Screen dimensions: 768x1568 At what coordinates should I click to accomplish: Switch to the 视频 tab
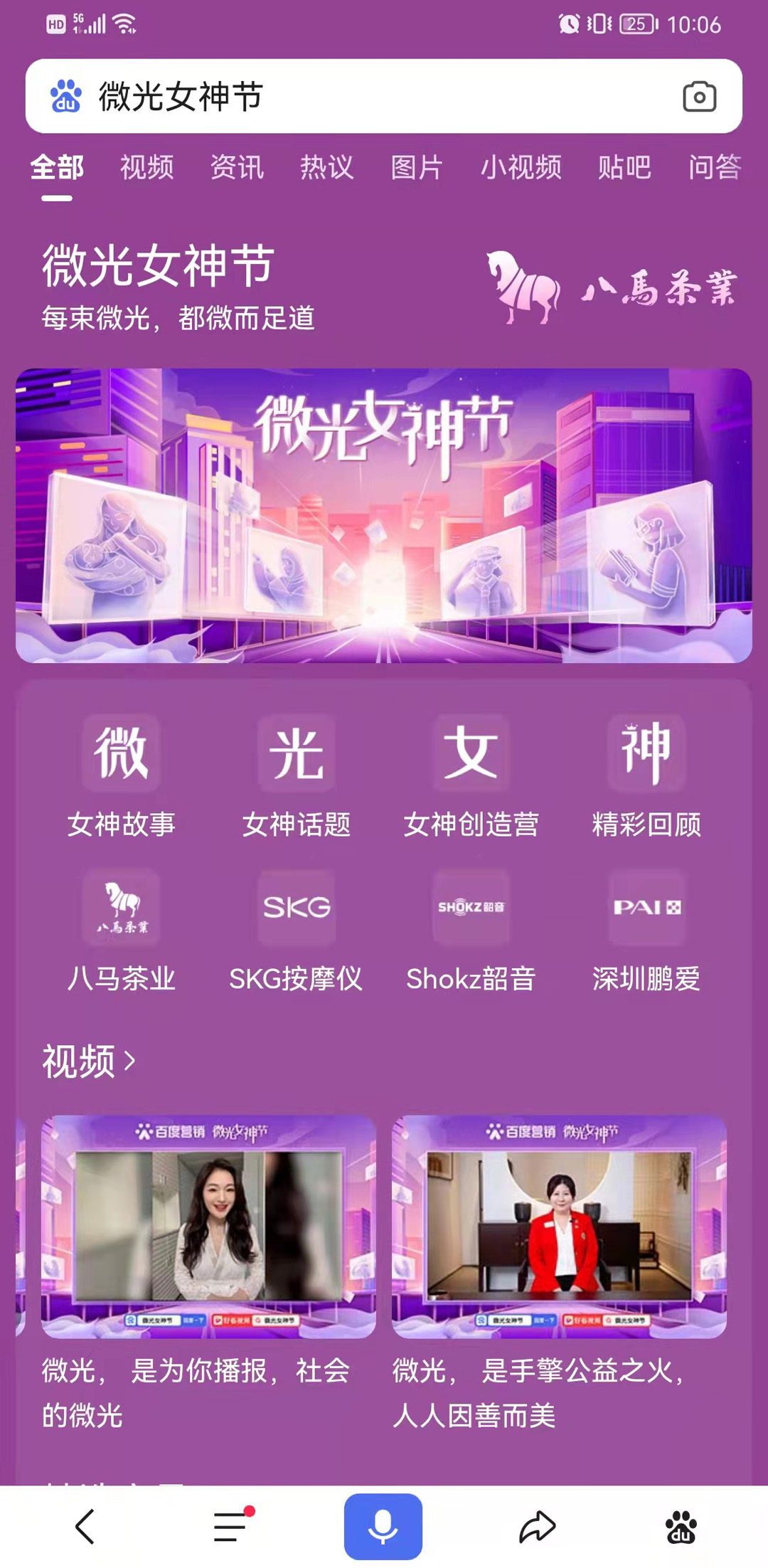point(146,168)
